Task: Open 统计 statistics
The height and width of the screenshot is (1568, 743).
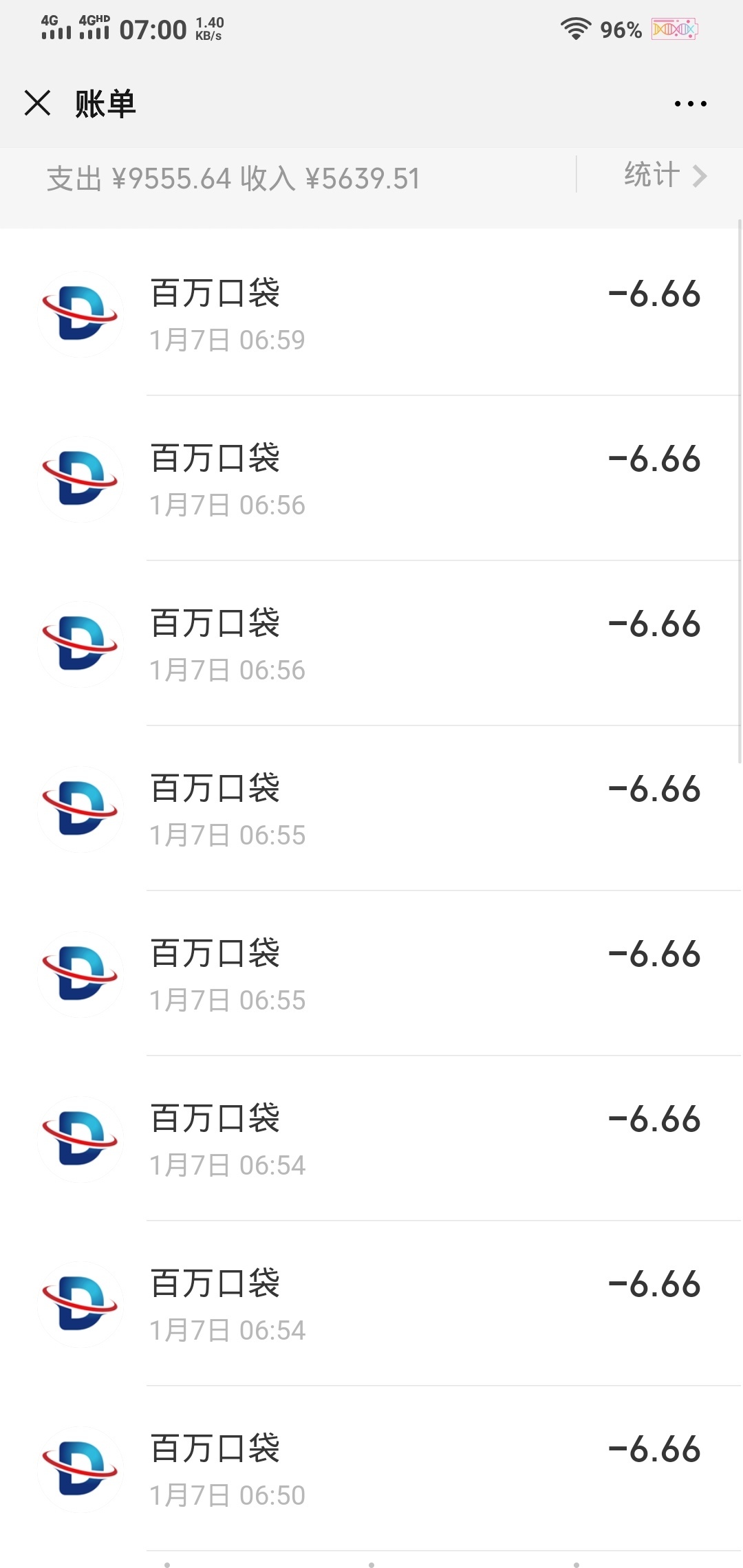Action: [x=665, y=175]
